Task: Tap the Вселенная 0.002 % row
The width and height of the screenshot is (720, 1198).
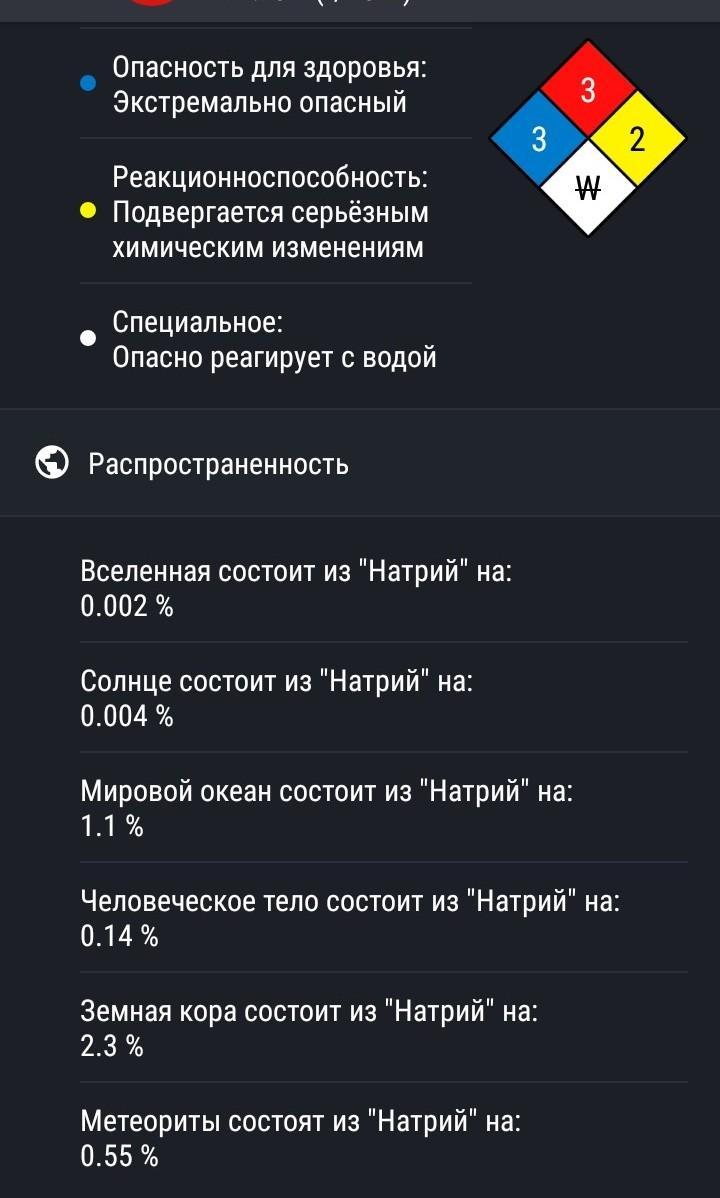Action: click(384, 588)
